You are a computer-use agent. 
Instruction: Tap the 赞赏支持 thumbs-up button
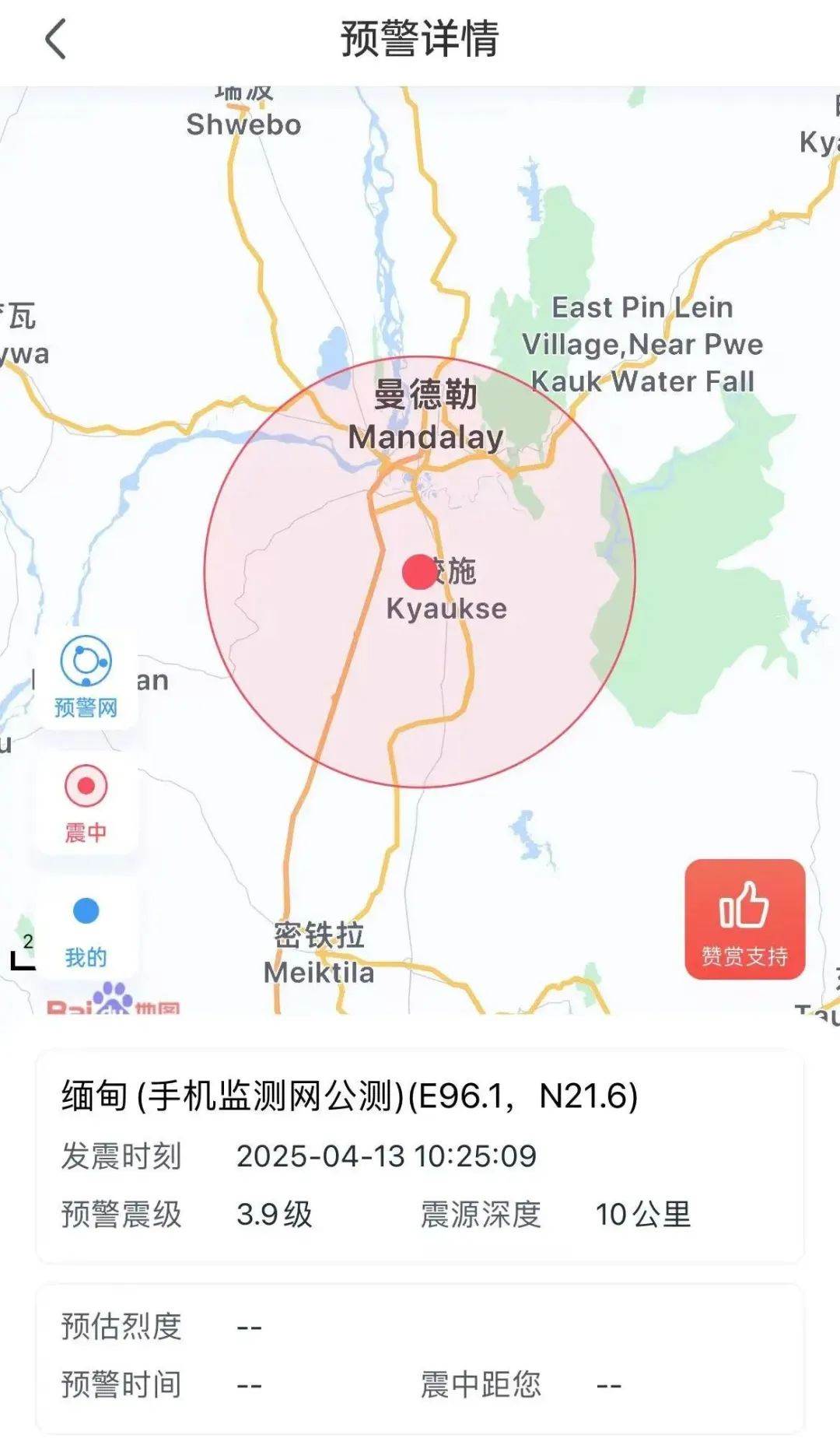pyautogui.click(x=744, y=920)
